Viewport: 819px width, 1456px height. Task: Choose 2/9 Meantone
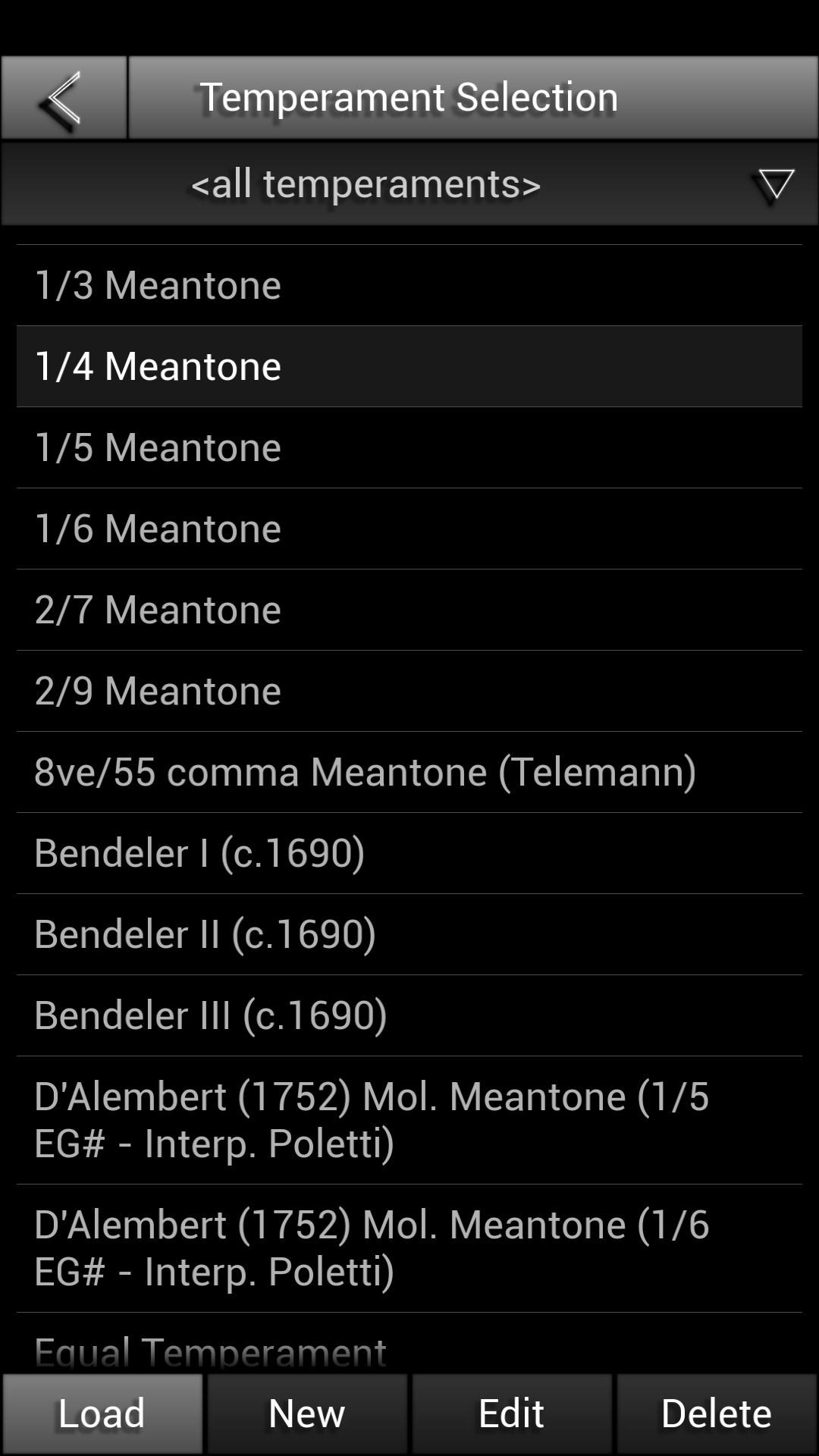pos(409,691)
